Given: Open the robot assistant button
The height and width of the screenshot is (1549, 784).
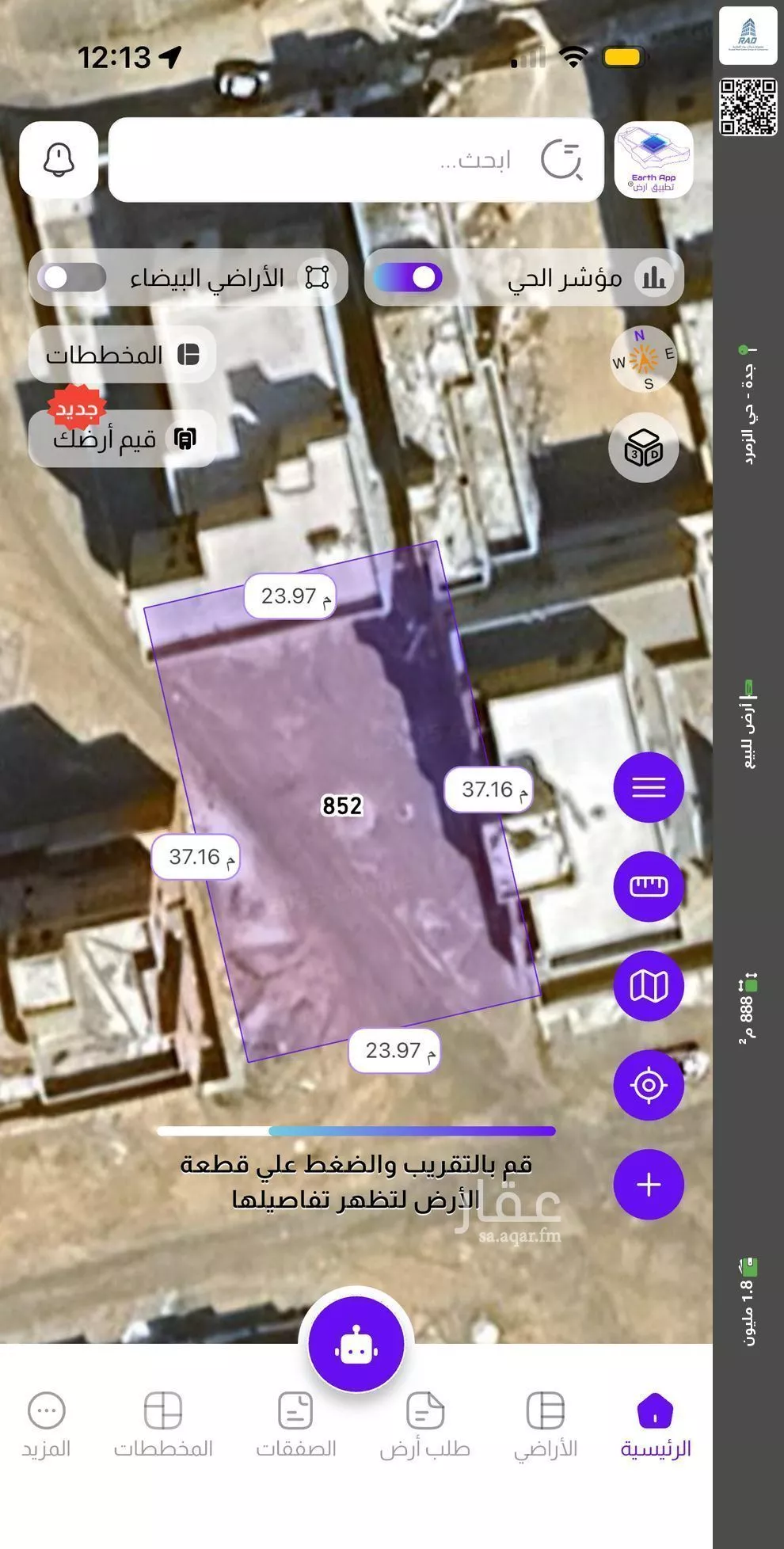Looking at the screenshot, I should (356, 1345).
